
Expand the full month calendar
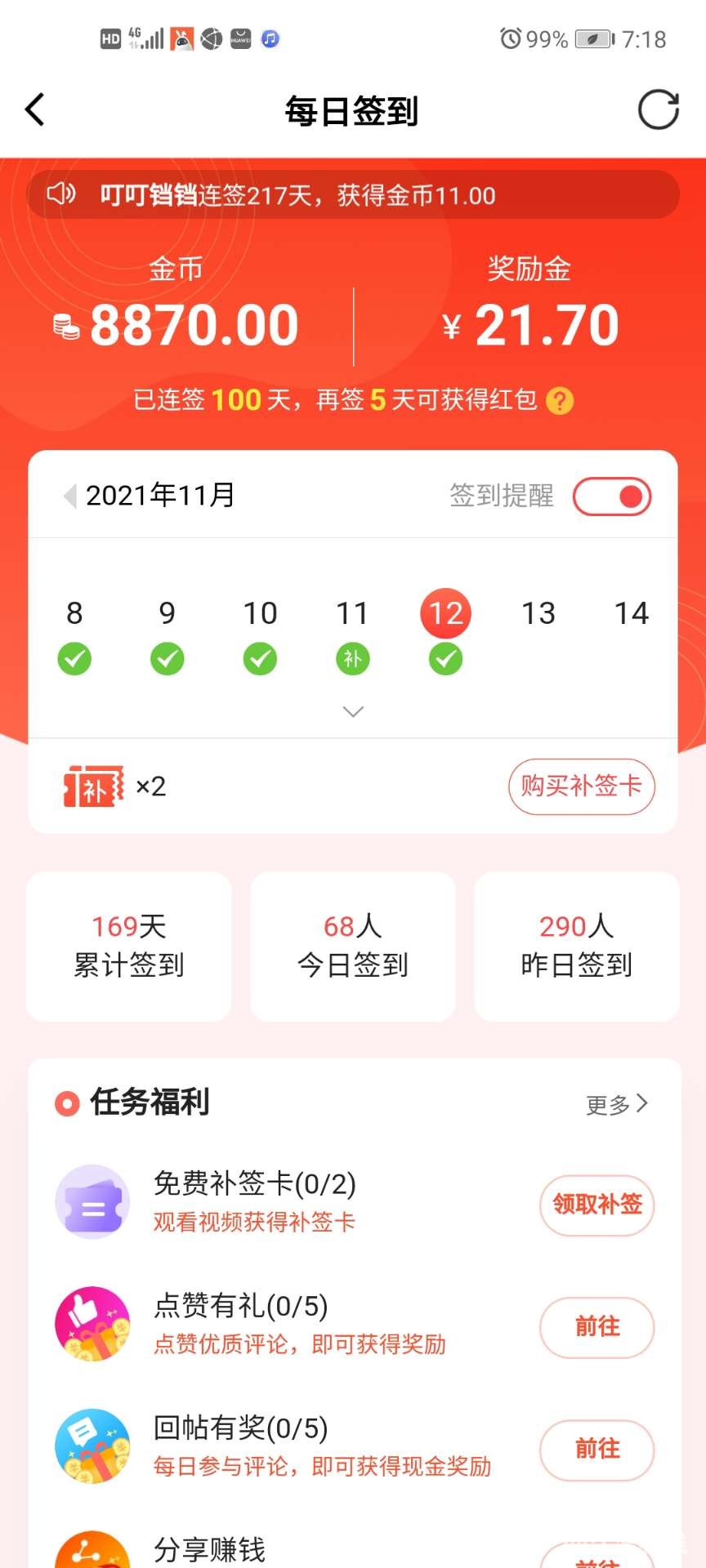click(x=353, y=711)
